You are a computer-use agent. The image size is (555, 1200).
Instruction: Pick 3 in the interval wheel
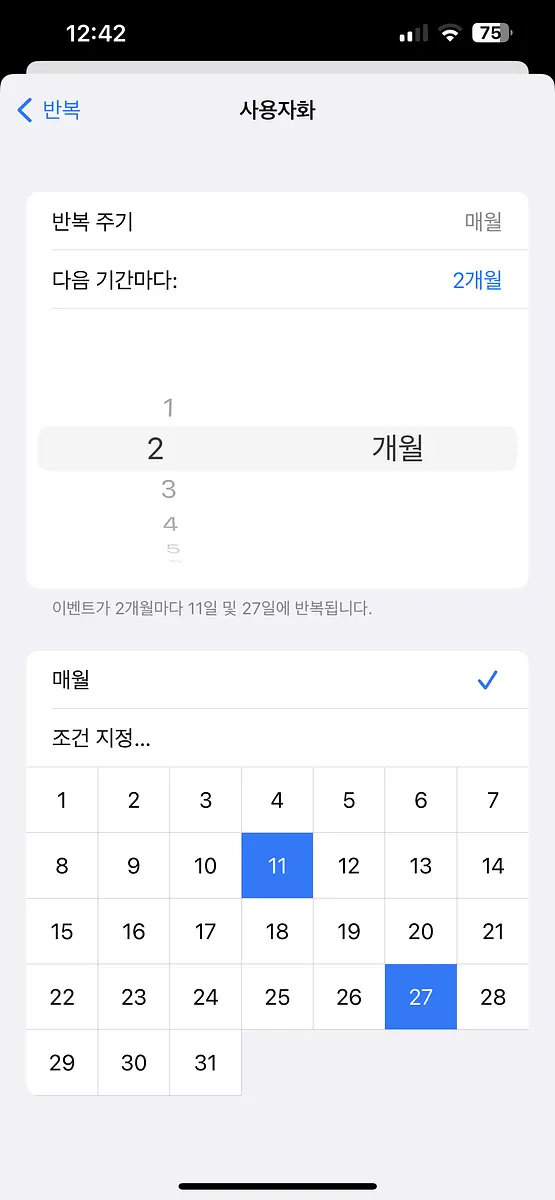click(x=169, y=489)
